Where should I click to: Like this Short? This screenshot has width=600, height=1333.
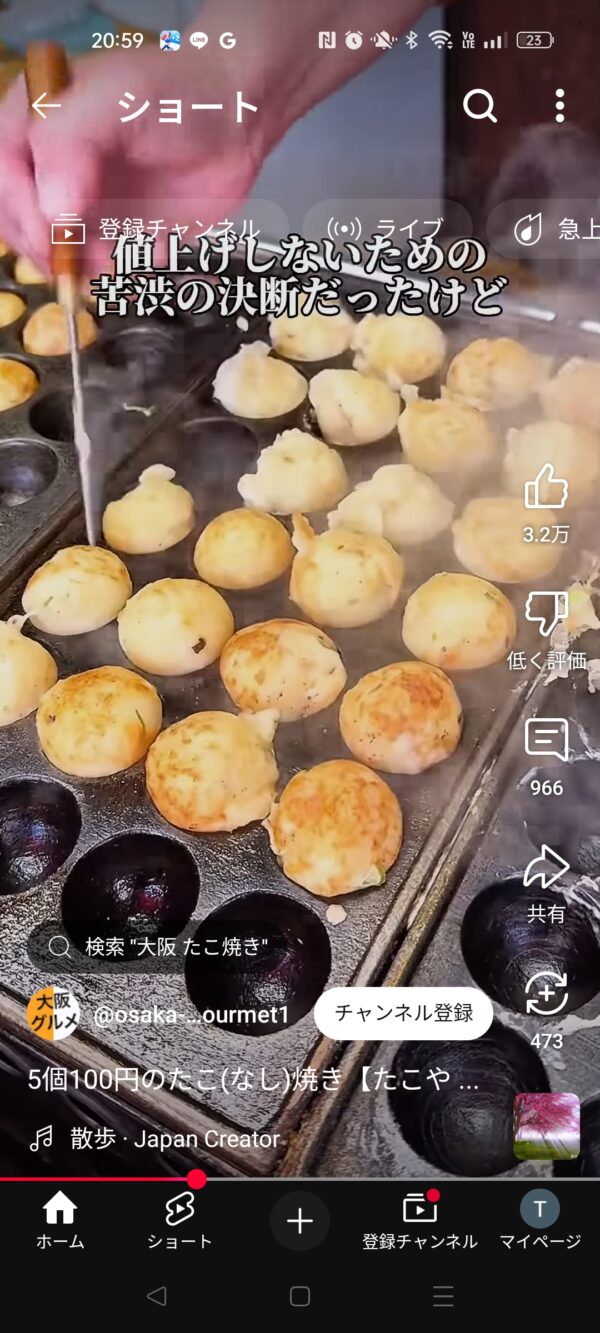(x=546, y=488)
